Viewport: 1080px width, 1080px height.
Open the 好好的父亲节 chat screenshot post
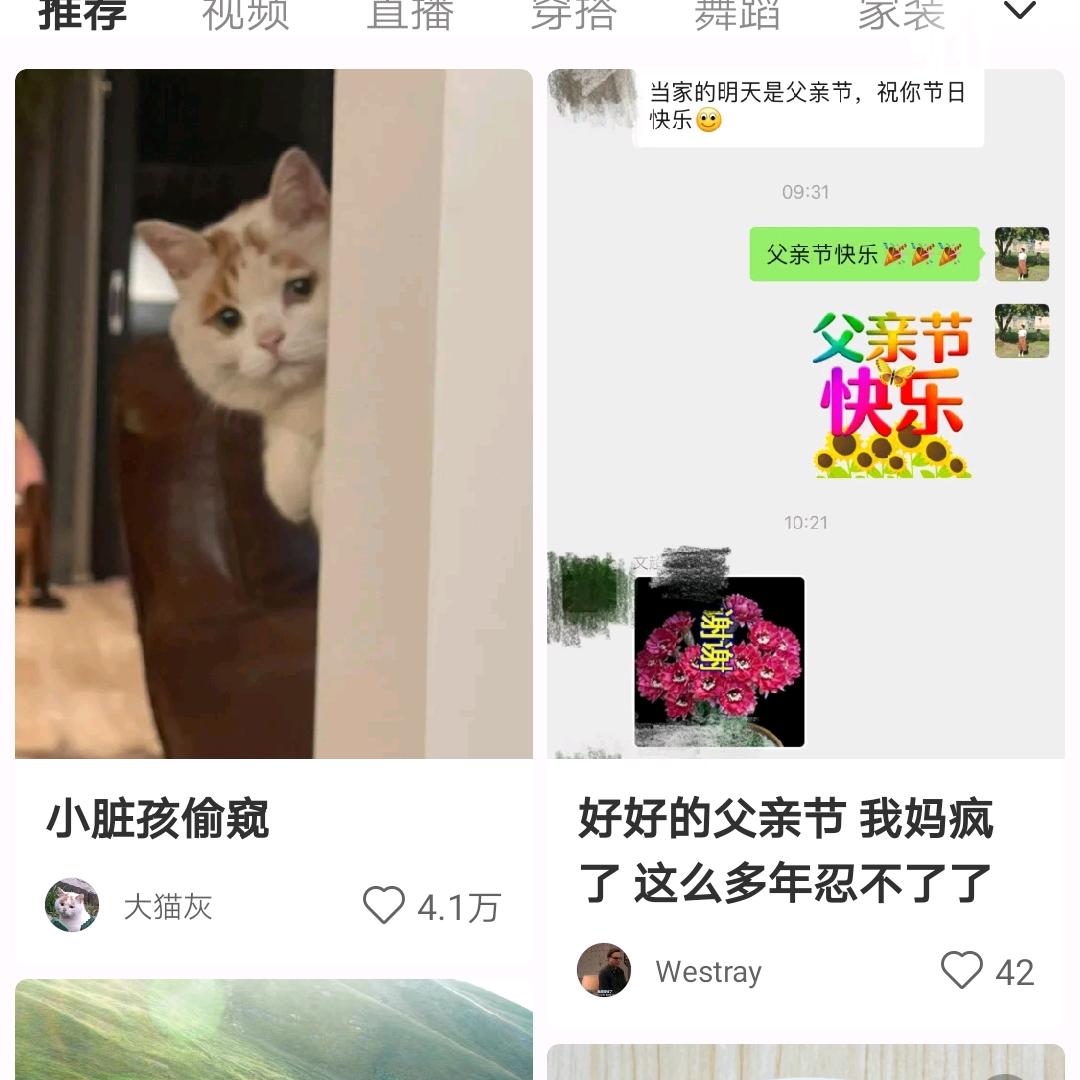pyautogui.click(x=805, y=413)
